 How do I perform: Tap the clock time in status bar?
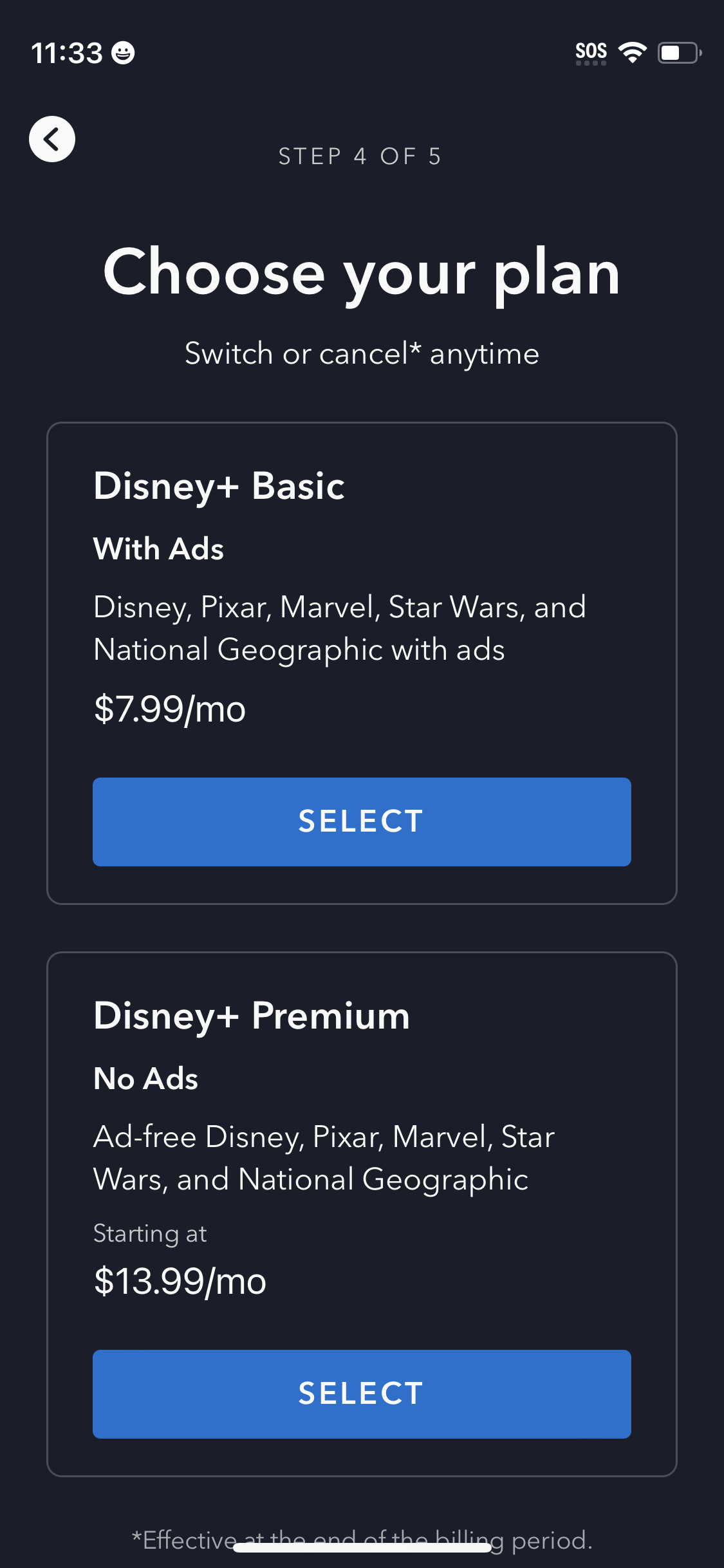68,54
